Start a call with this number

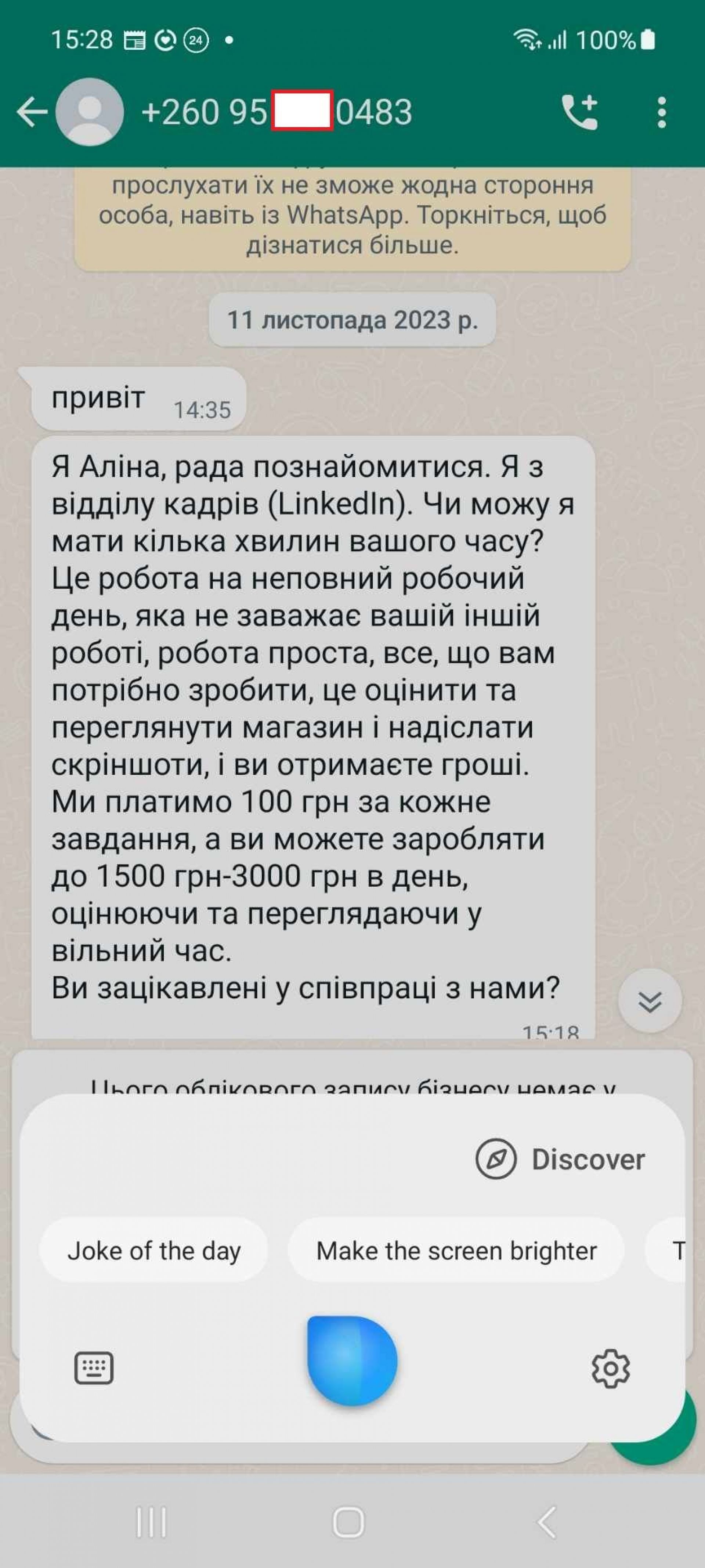(x=579, y=112)
